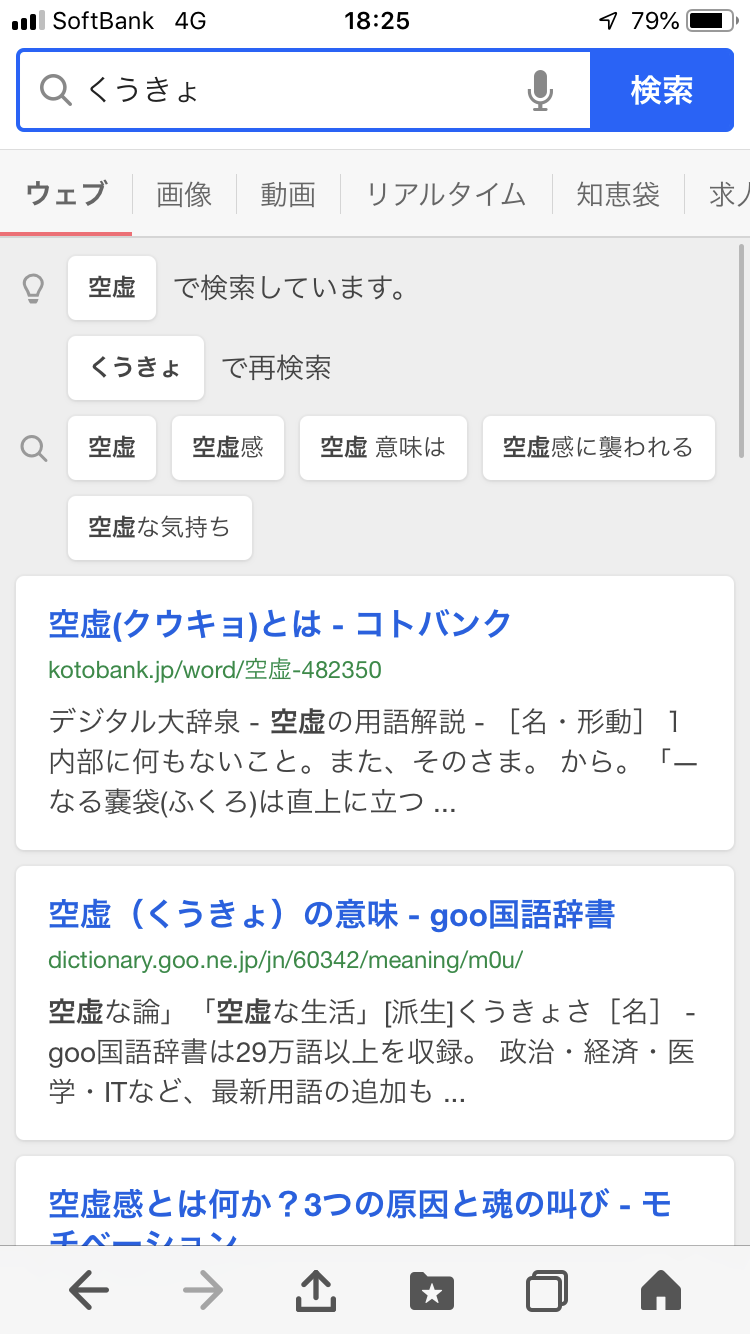Screen dimensions: 750x1334
Task: Open the bookmarks folder
Action: pos(432,1291)
